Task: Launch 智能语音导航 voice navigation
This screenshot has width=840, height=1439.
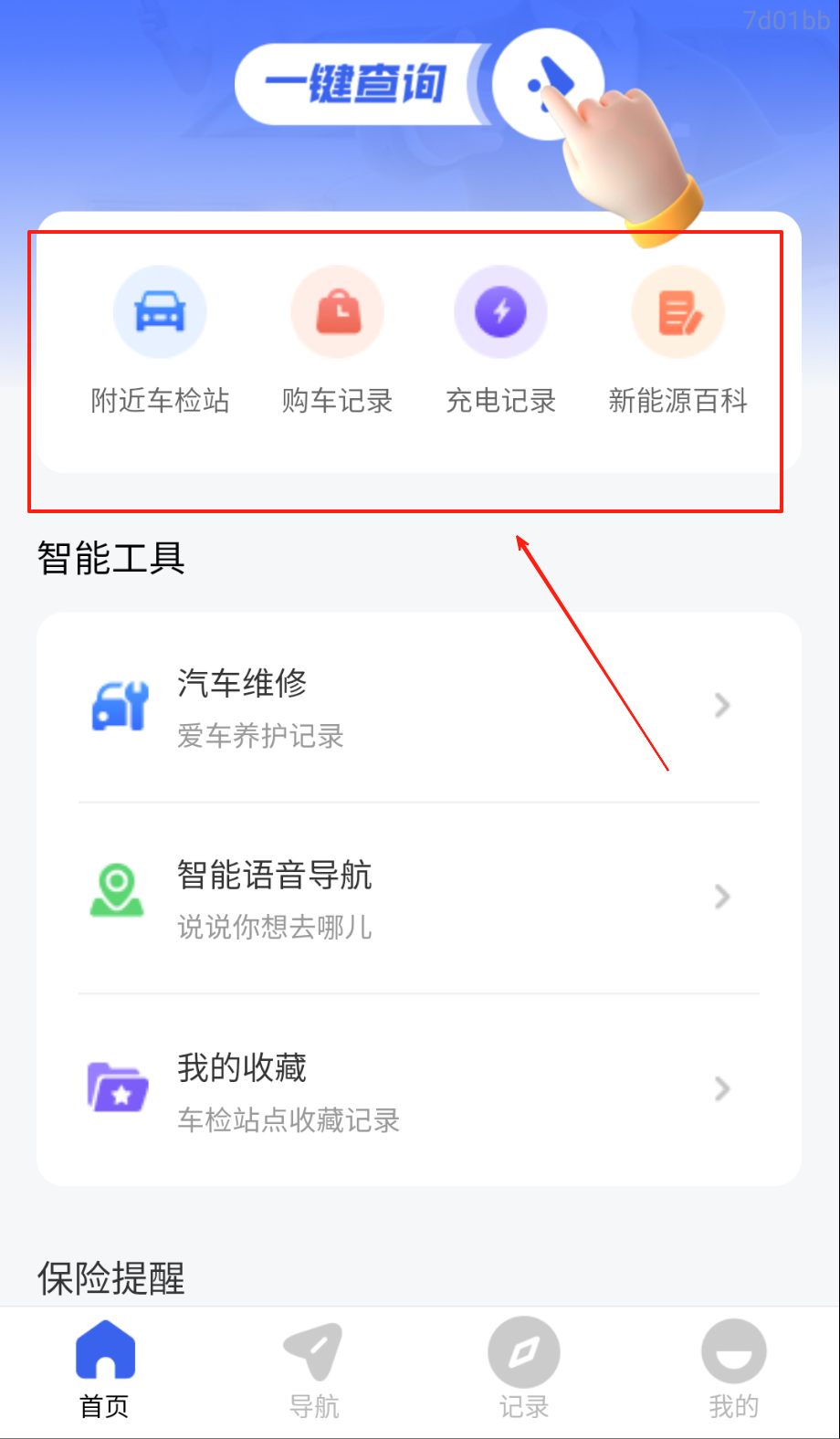Action: [x=418, y=898]
